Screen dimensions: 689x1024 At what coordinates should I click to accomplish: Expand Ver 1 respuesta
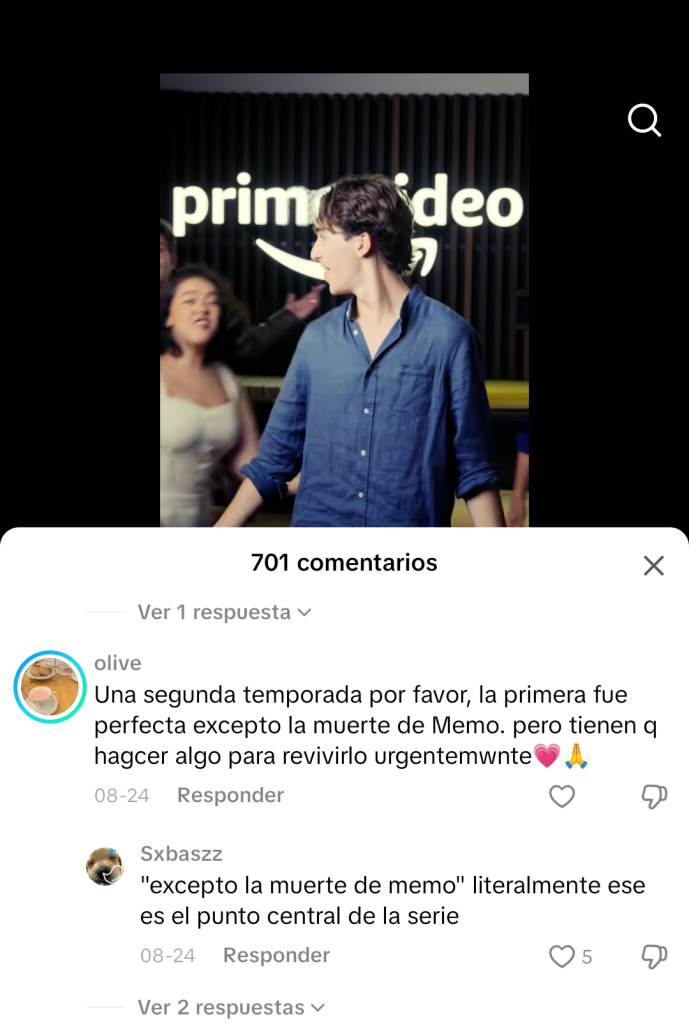pyautogui.click(x=224, y=612)
